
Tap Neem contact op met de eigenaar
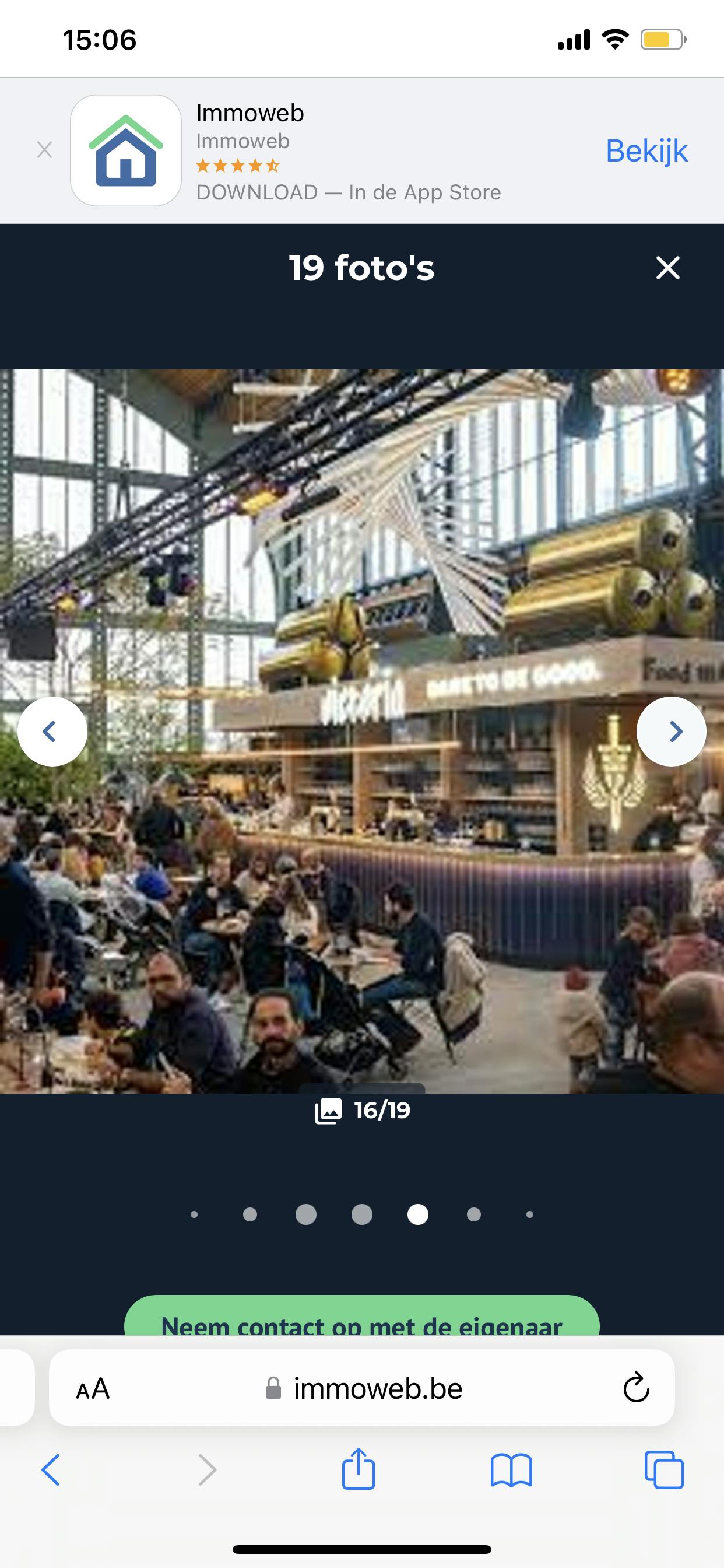click(361, 1319)
